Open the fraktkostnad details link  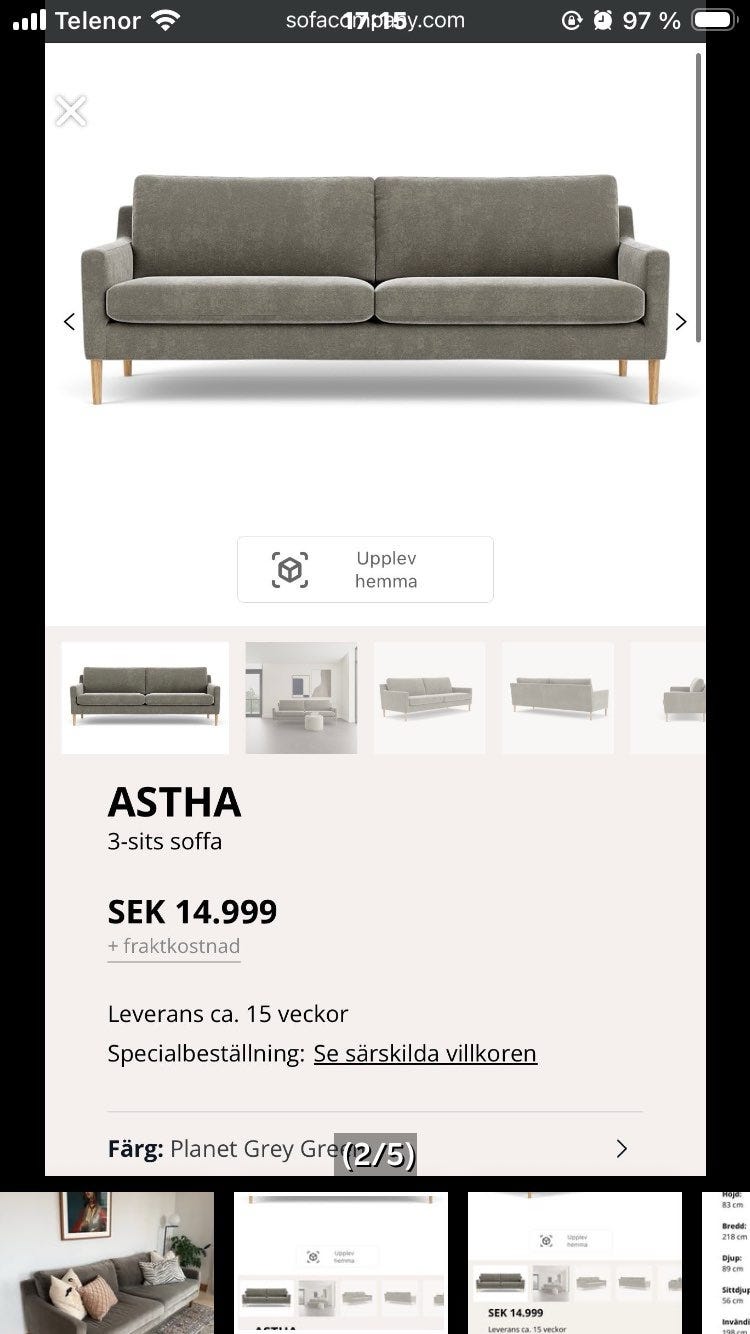(x=174, y=946)
